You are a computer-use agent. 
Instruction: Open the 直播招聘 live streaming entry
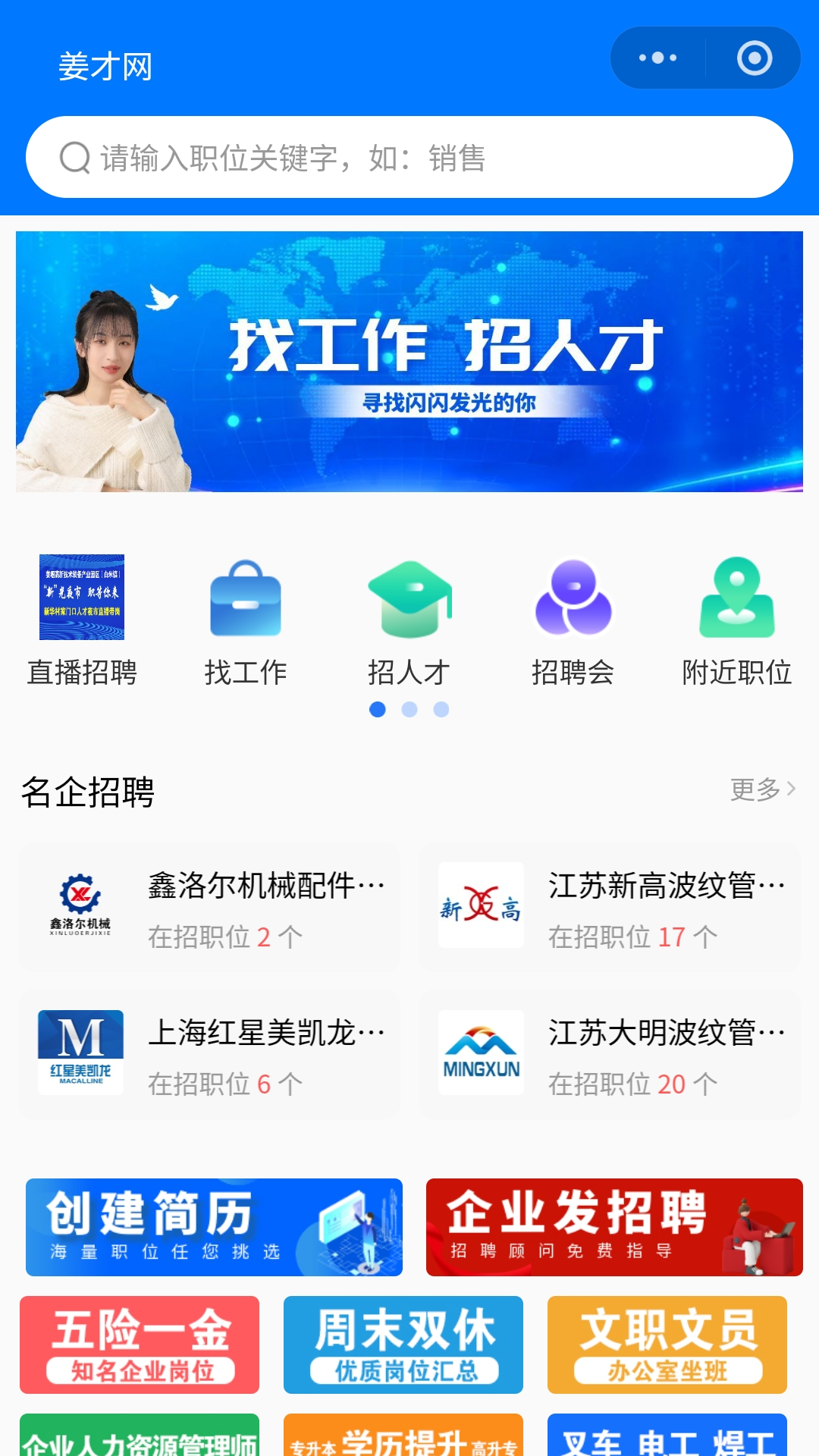(83, 595)
